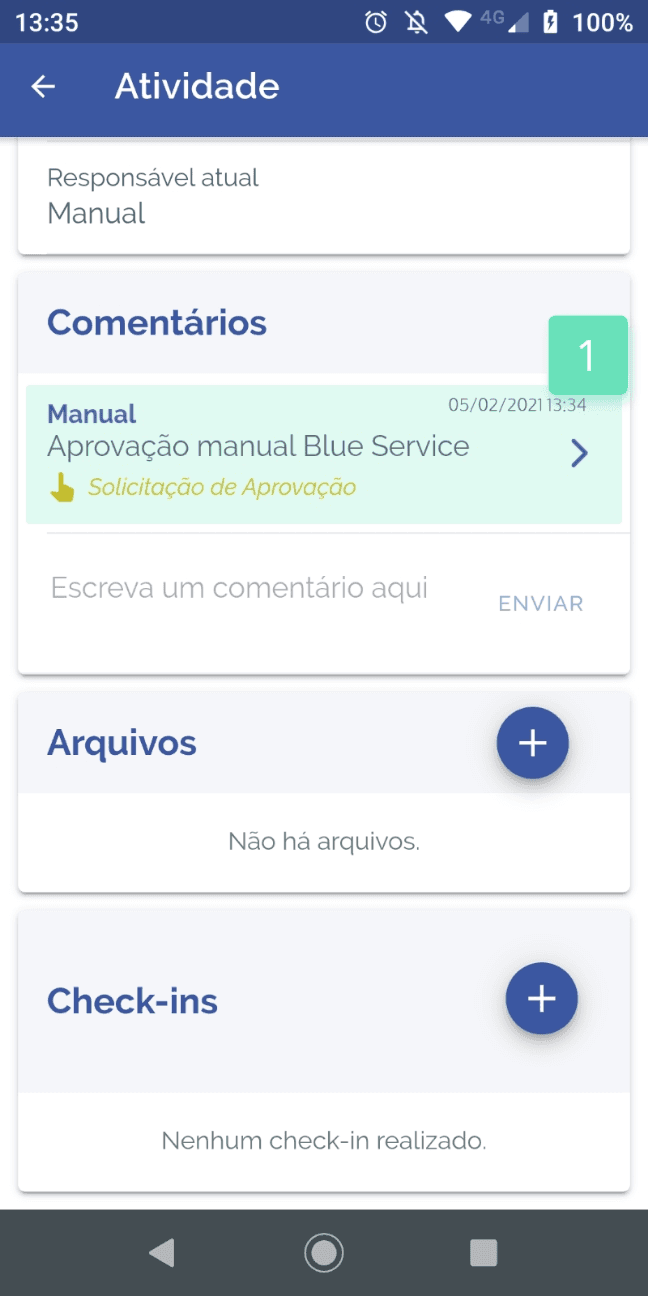Open recent apps from navigation bar
Viewport: 648px width, 1296px height.
pyautogui.click(x=484, y=1252)
